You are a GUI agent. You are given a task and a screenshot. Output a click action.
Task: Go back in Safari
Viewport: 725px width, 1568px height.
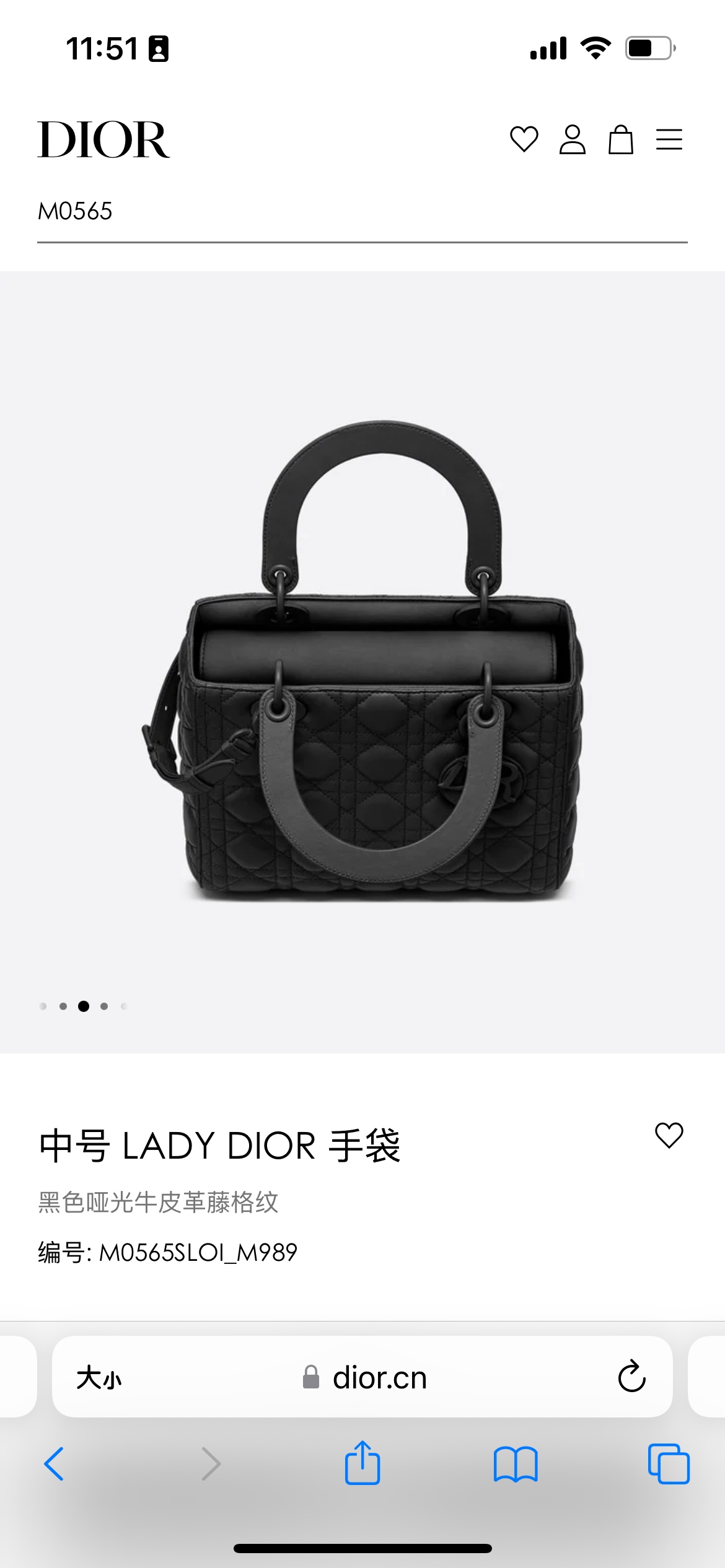click(54, 1464)
